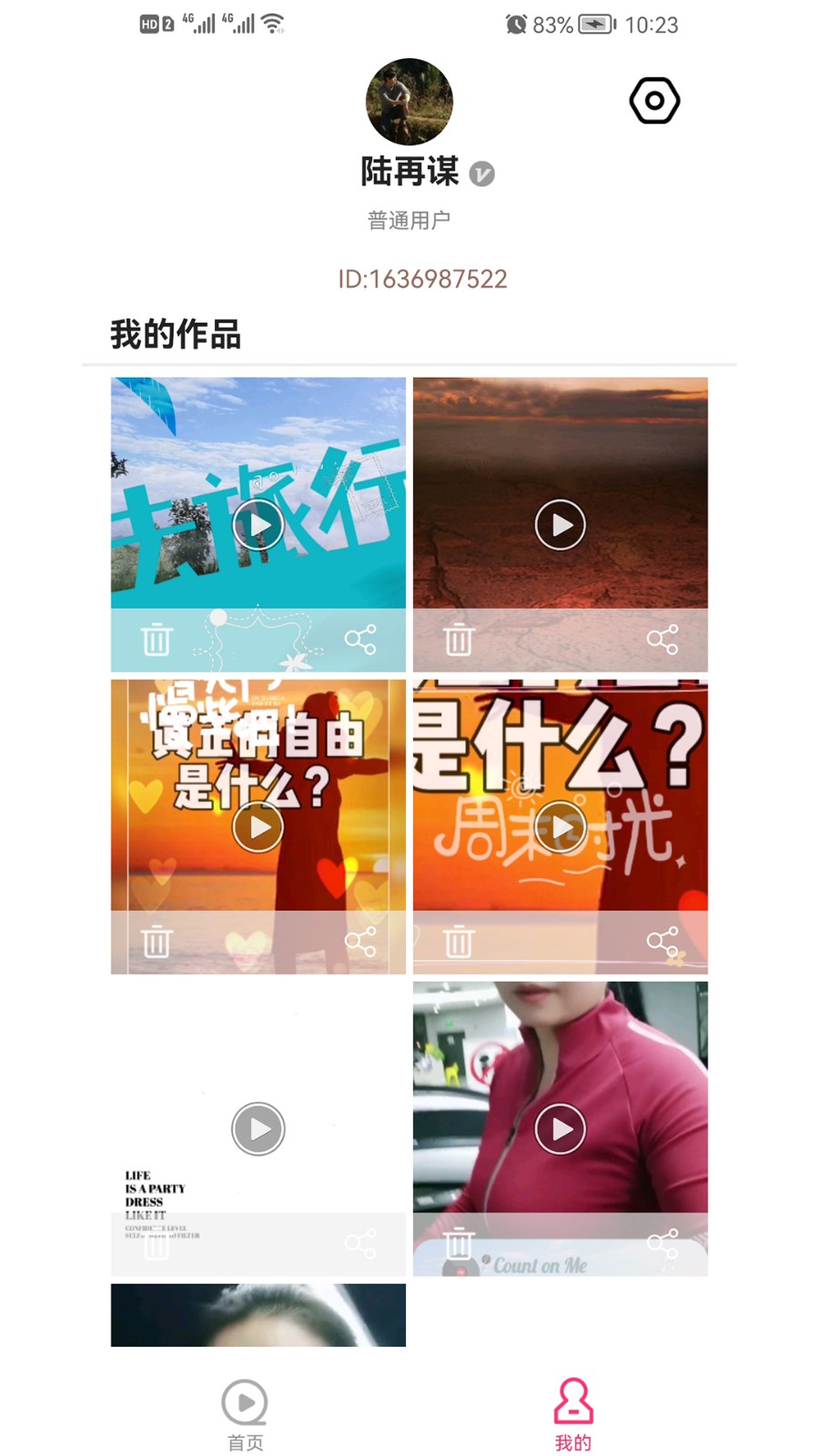Tap the user ID 1636987522 text

pos(422,278)
